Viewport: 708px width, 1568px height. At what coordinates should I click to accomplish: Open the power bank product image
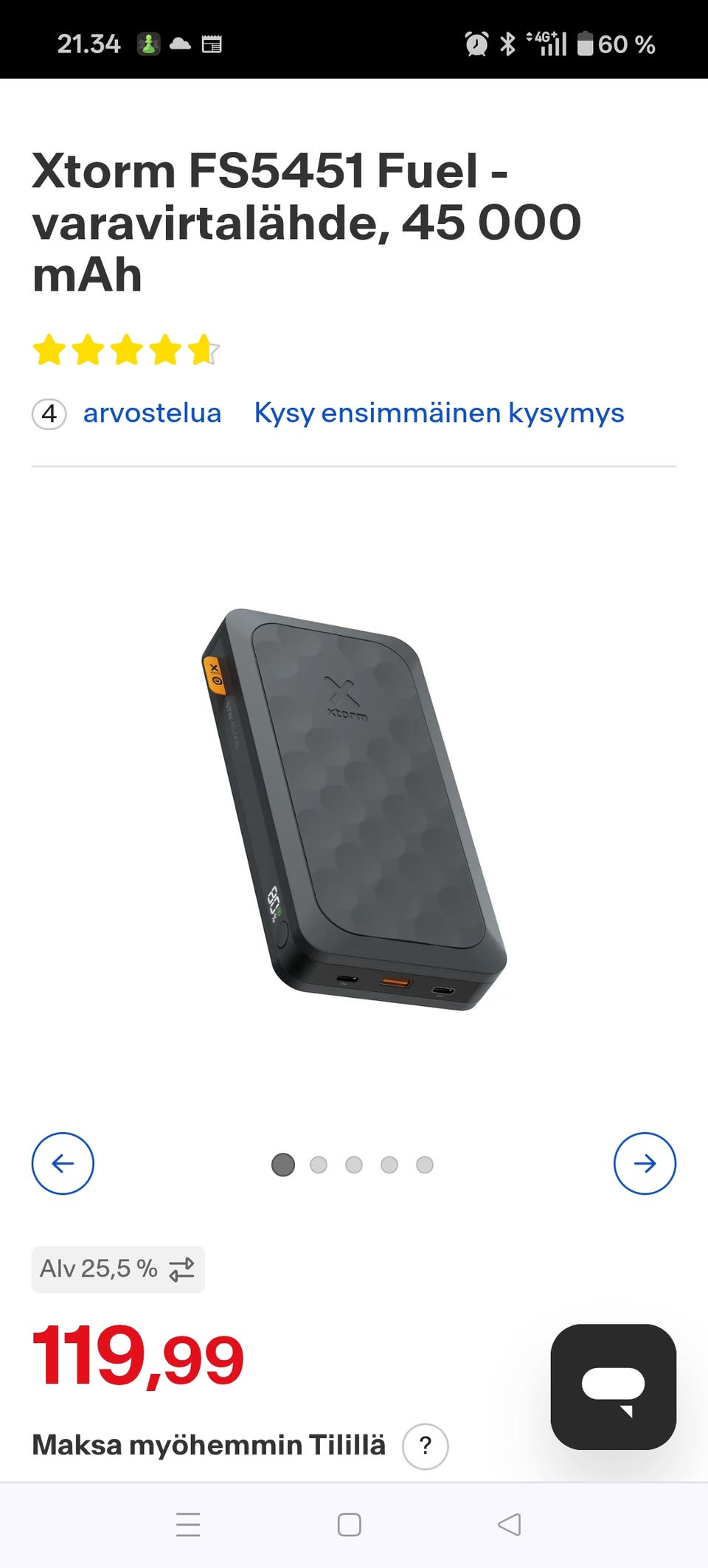tap(354, 809)
